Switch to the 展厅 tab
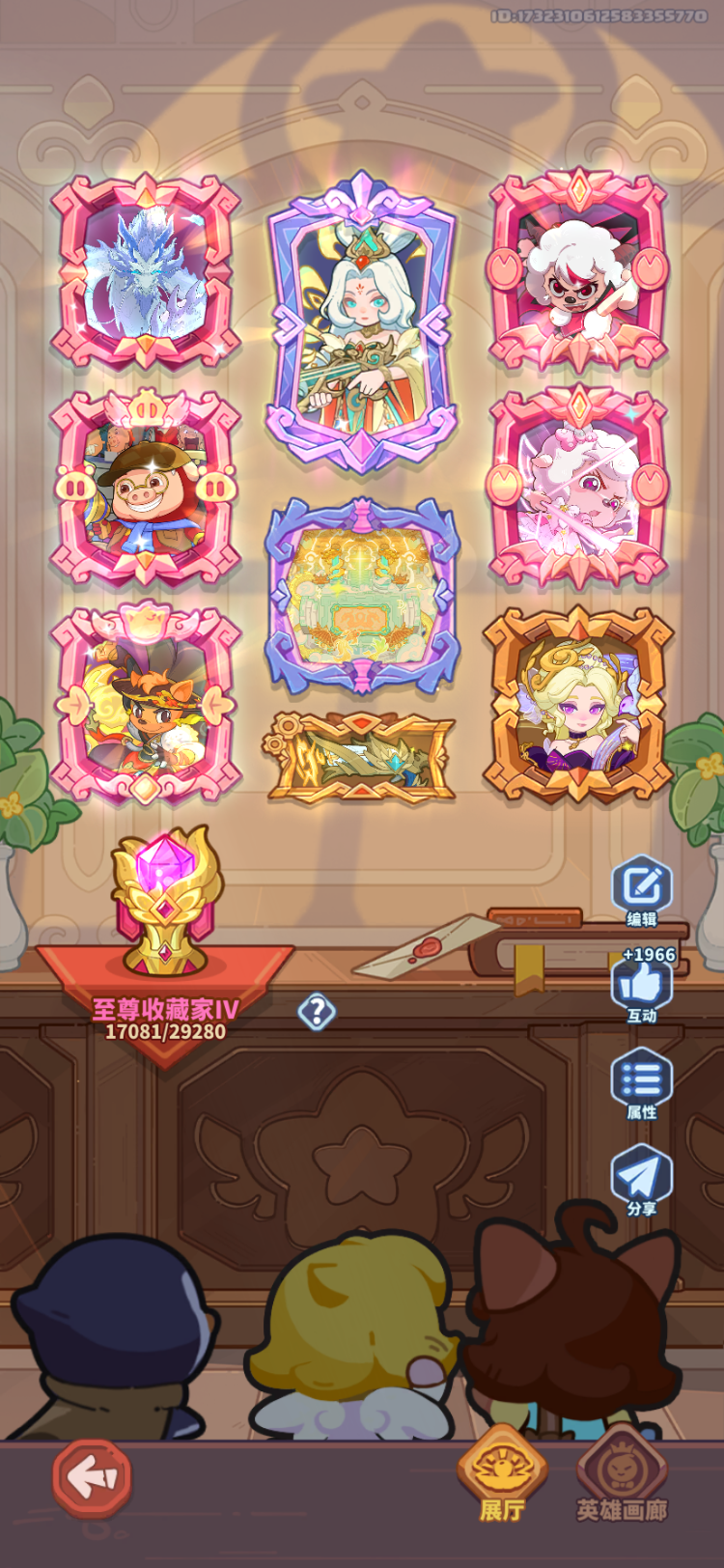 coord(502,1473)
